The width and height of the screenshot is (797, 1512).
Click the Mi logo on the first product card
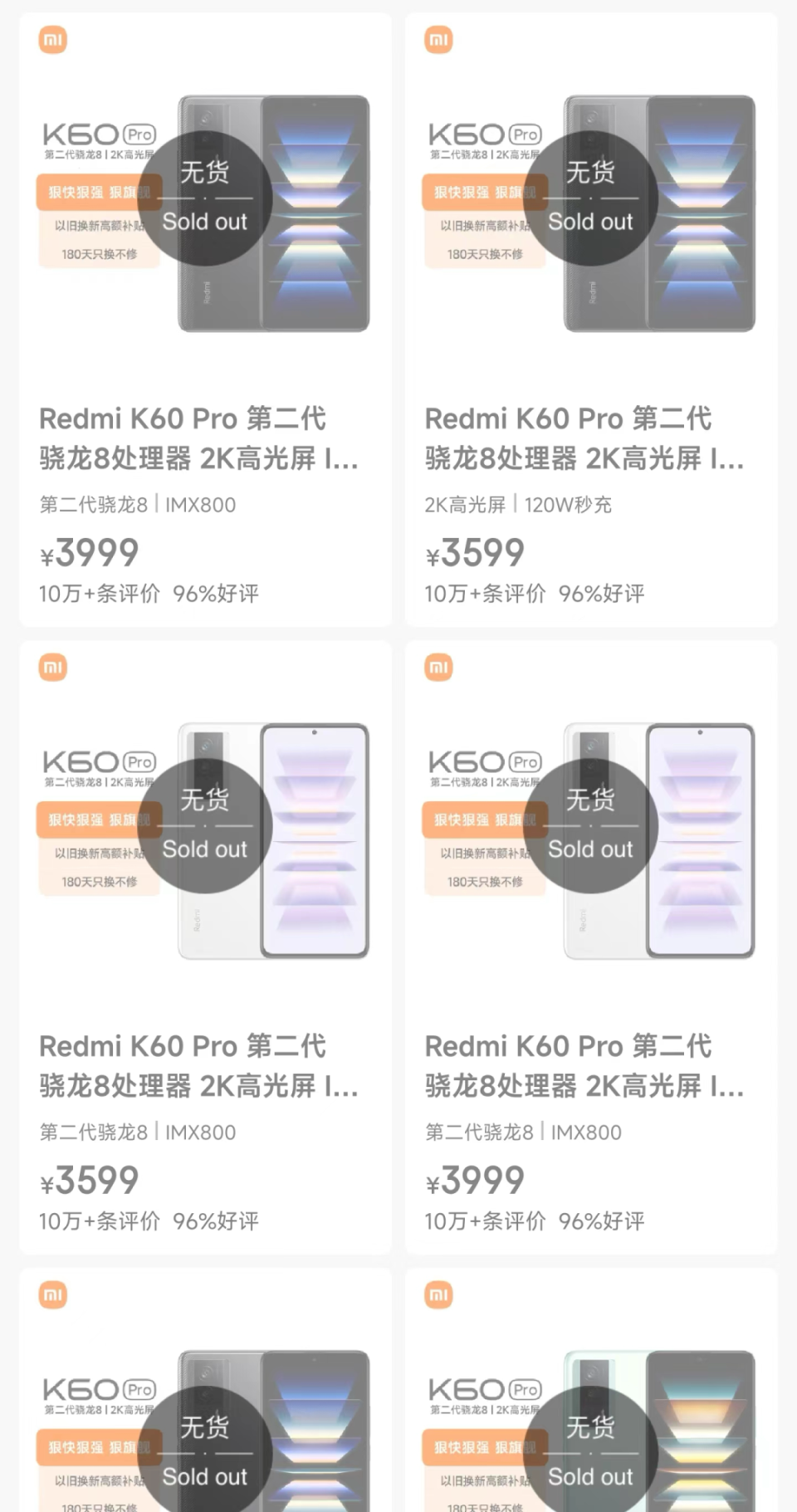pyautogui.click(x=52, y=40)
